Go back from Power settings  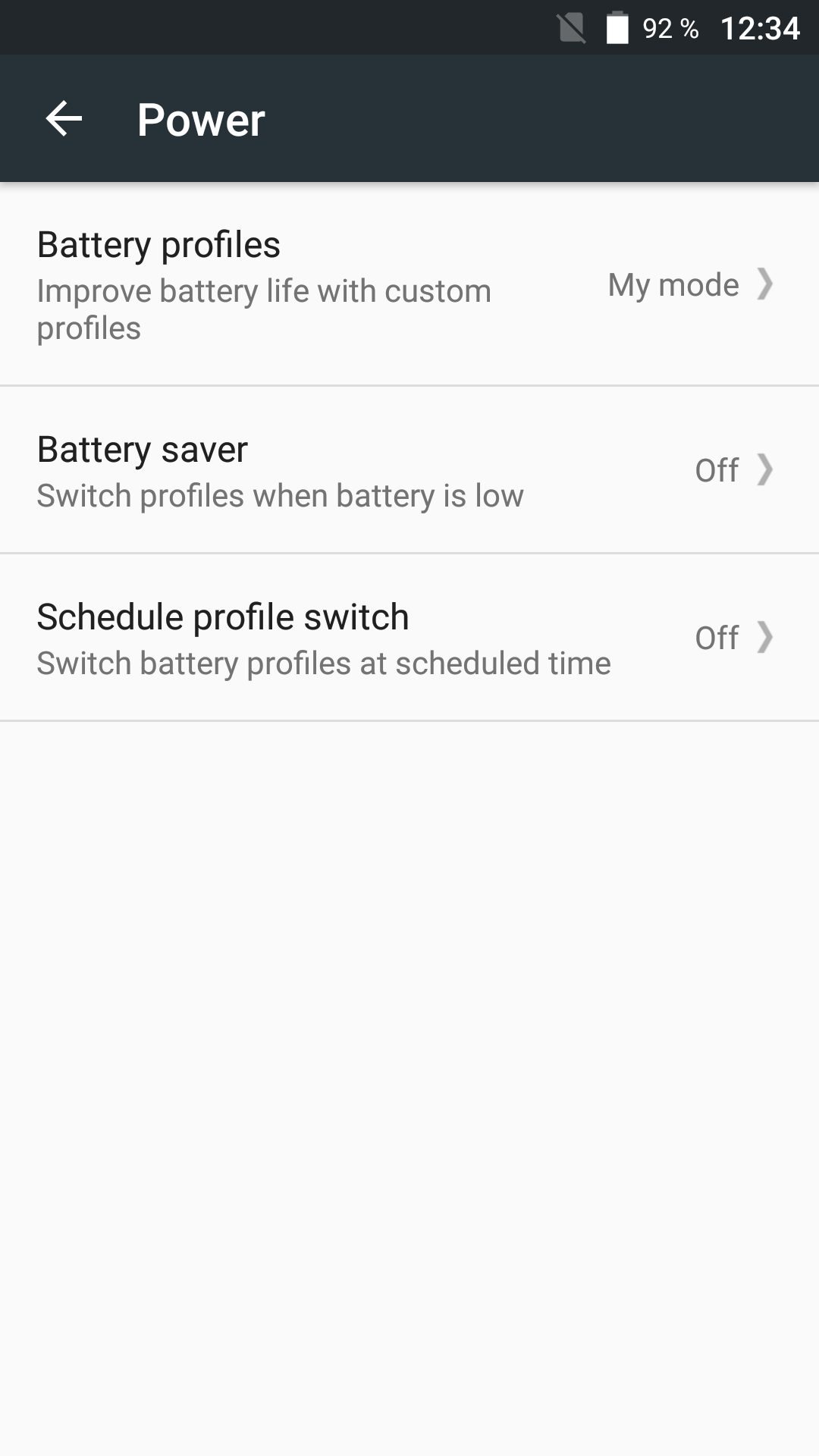(64, 119)
